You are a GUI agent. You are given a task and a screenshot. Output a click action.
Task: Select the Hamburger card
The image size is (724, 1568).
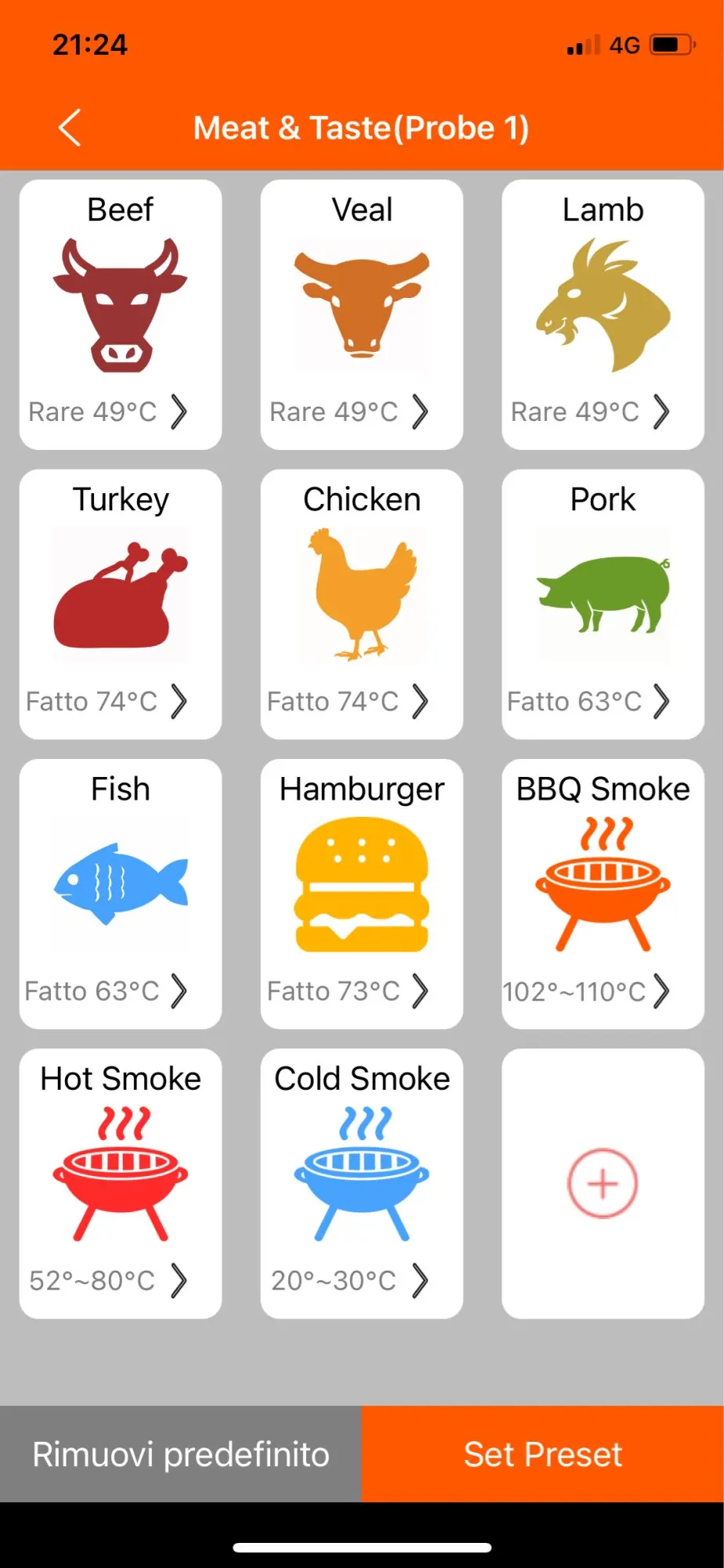coord(362,894)
